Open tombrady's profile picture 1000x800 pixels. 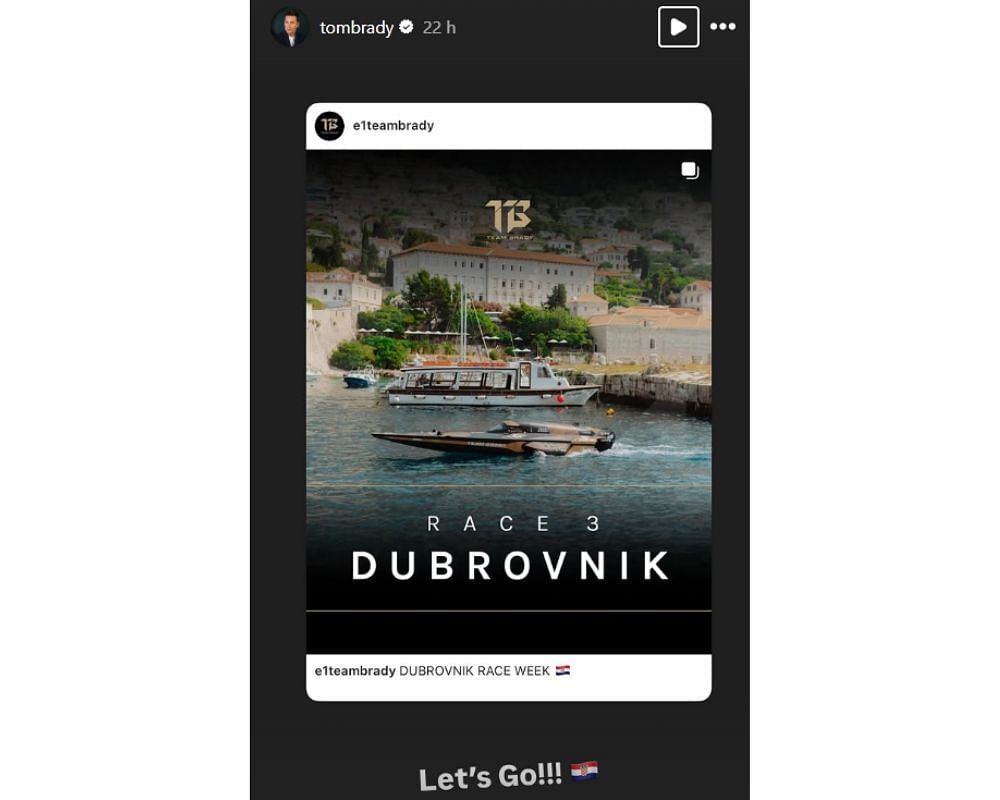(289, 27)
